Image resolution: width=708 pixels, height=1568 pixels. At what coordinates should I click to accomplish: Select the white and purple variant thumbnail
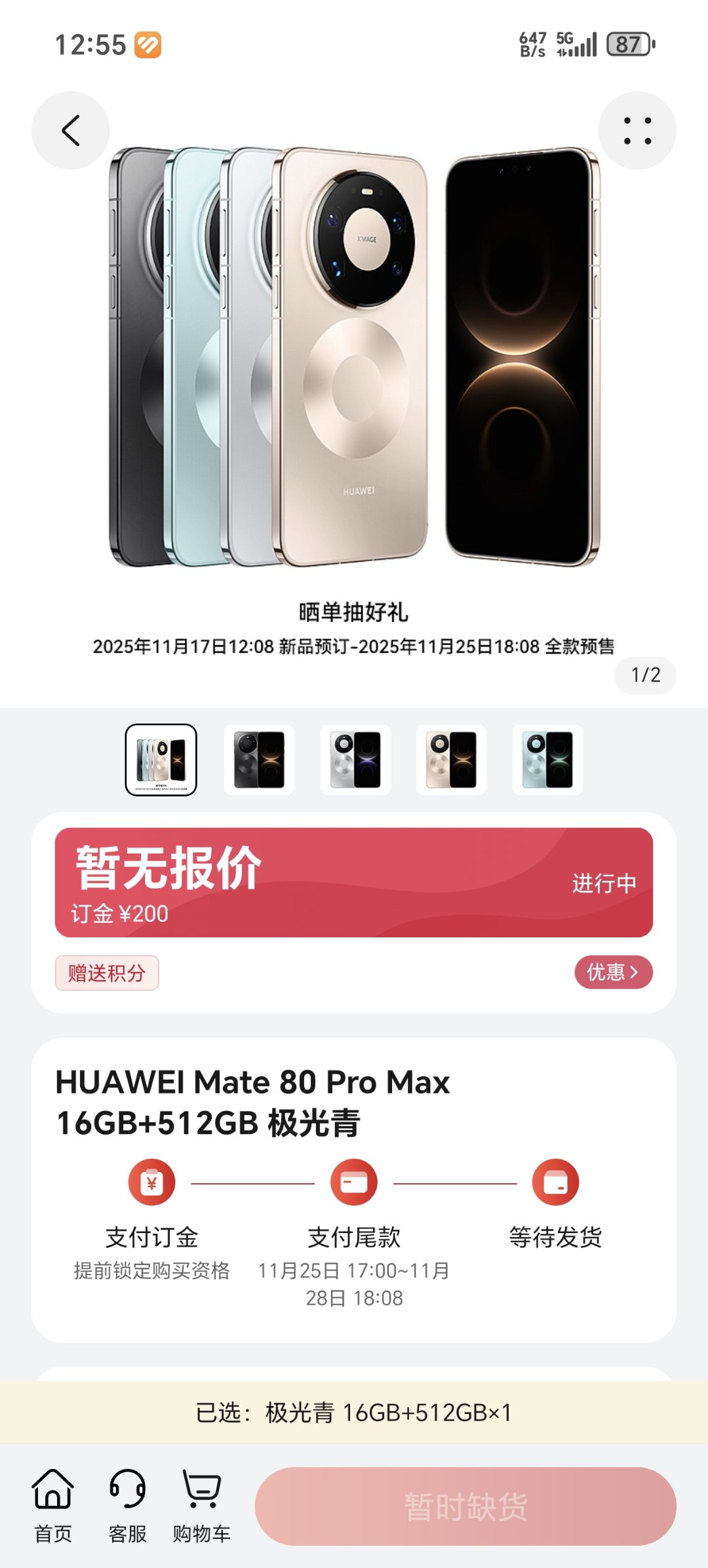tap(355, 760)
